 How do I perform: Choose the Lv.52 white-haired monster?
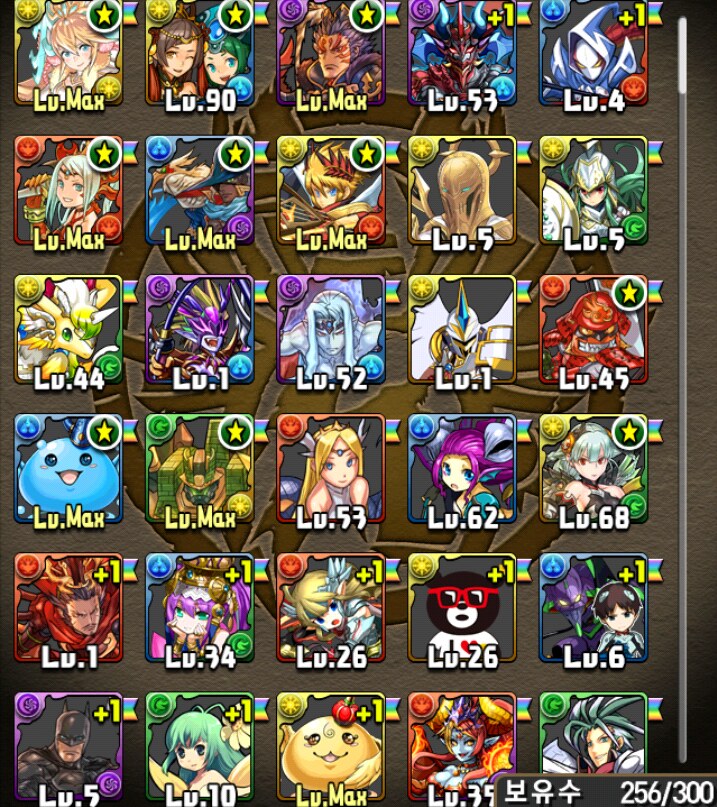pos(331,330)
